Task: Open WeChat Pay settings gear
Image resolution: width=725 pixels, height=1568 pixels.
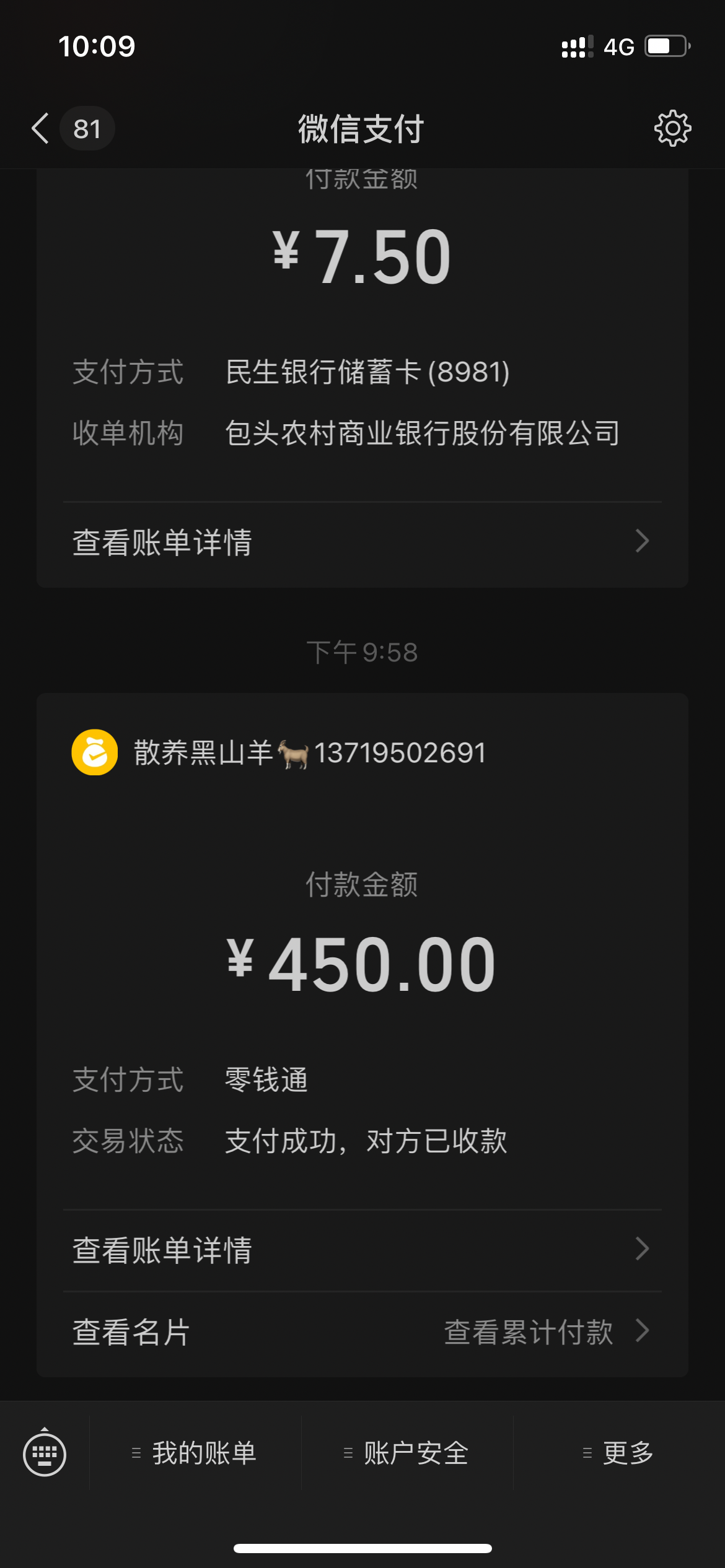Action: point(672,129)
